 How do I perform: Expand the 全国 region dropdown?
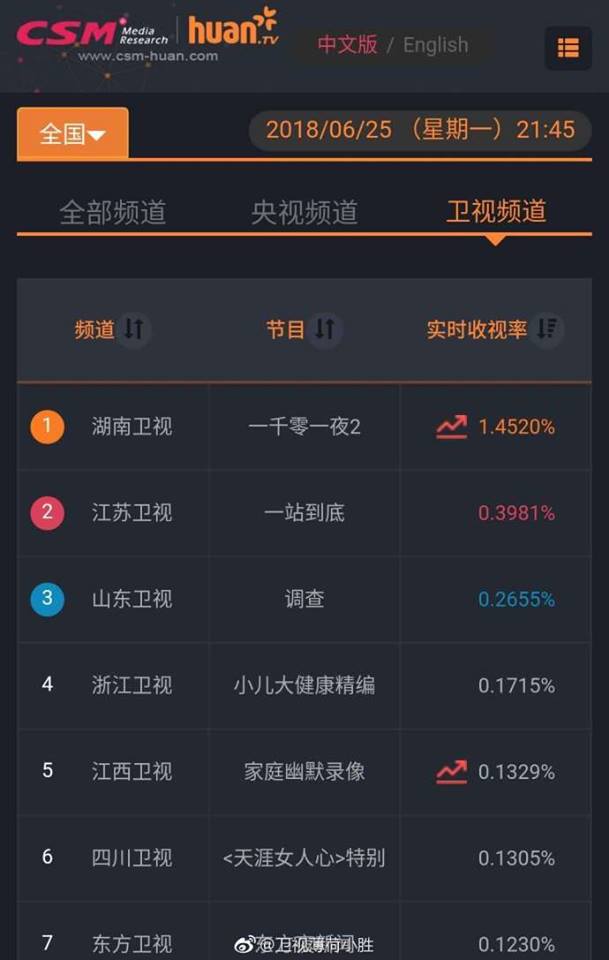(x=72, y=133)
